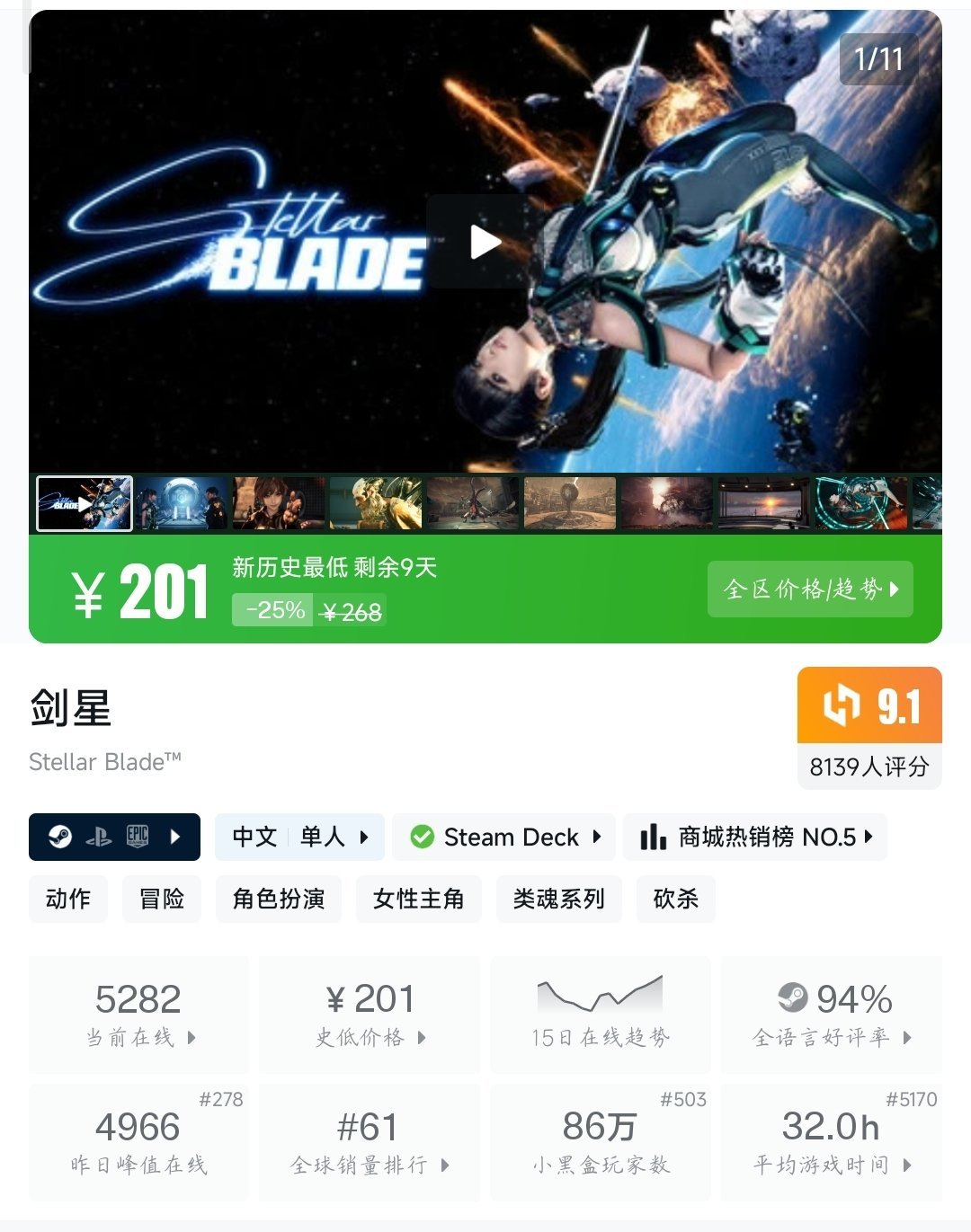Open 史低价格 lowest price history
The width and height of the screenshot is (971, 1232).
tap(370, 1015)
